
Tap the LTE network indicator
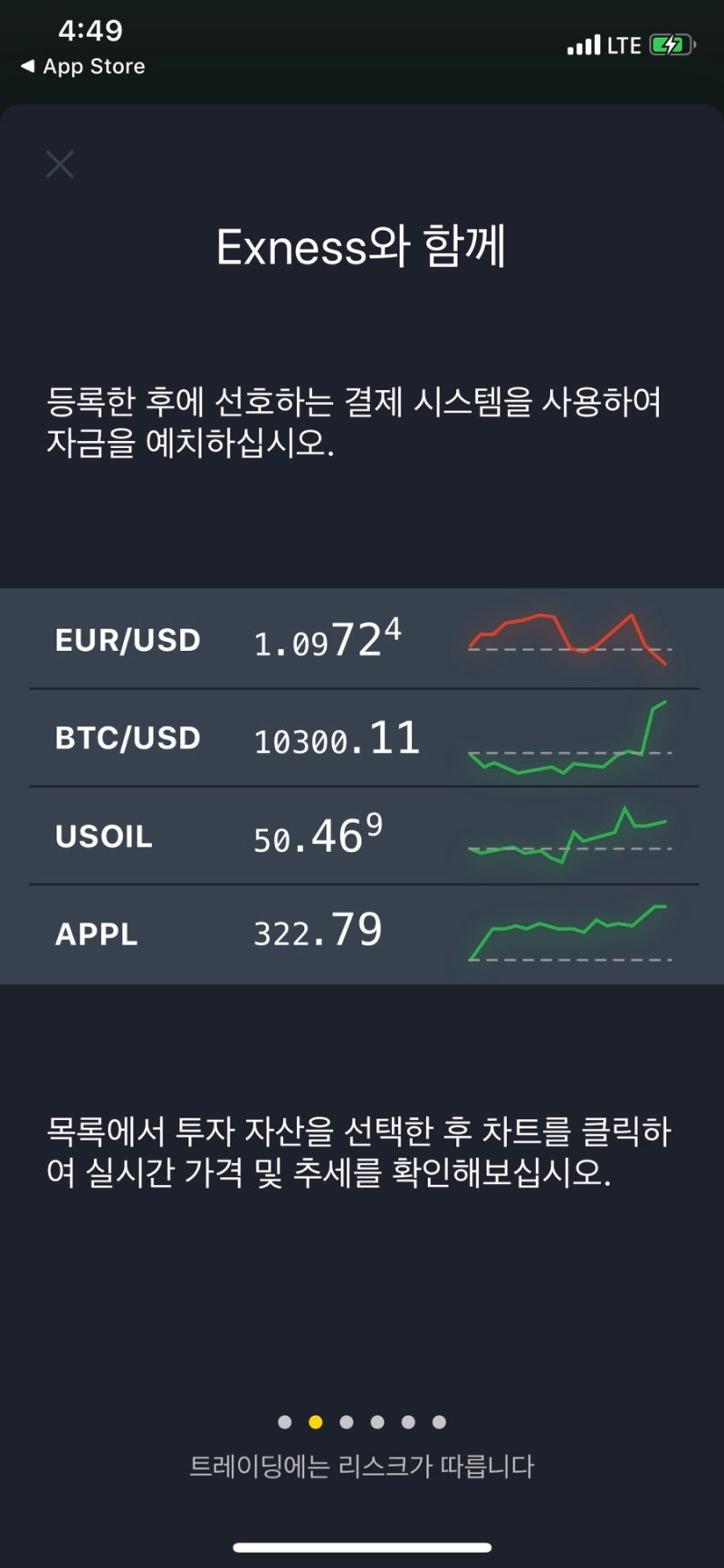click(626, 43)
